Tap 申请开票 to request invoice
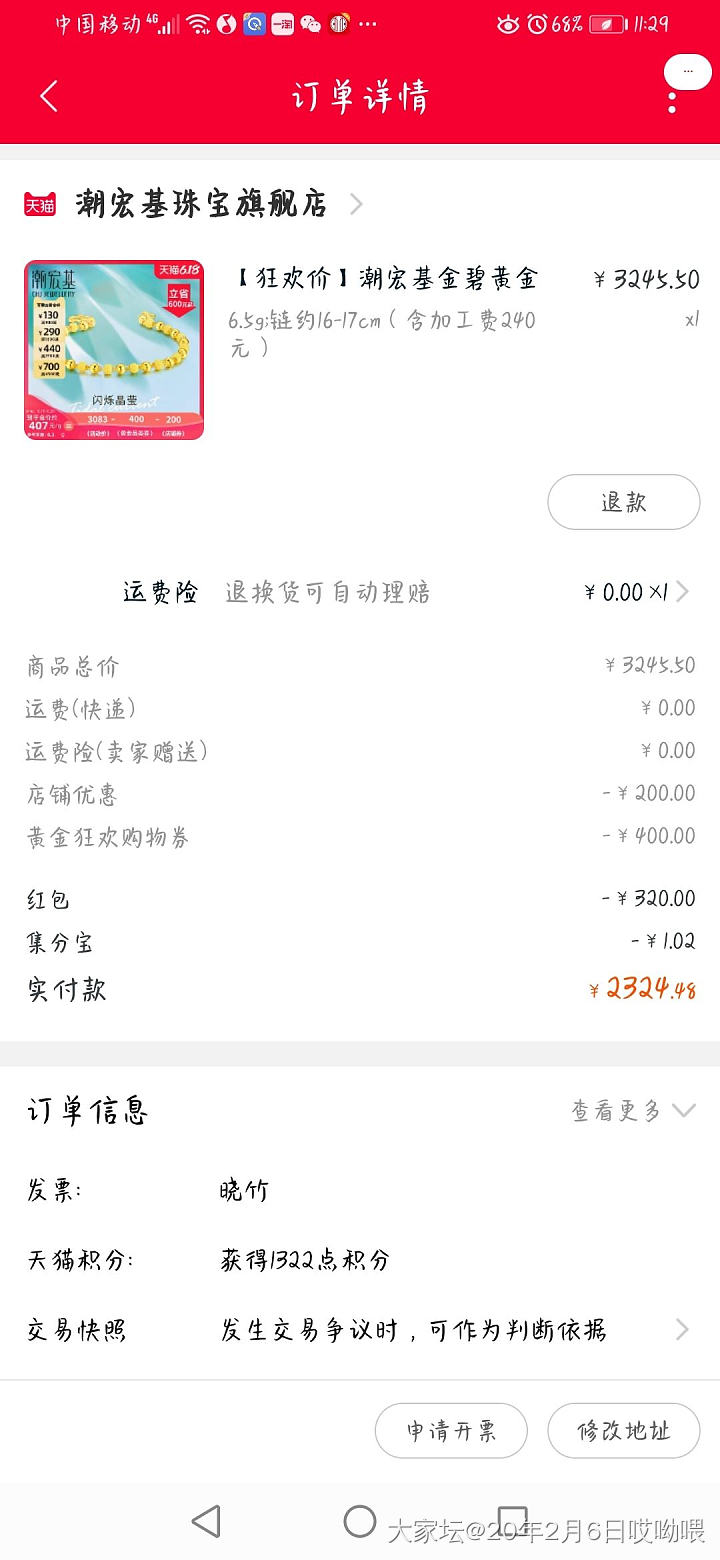Viewport: 720px width, 1560px height. [451, 1431]
